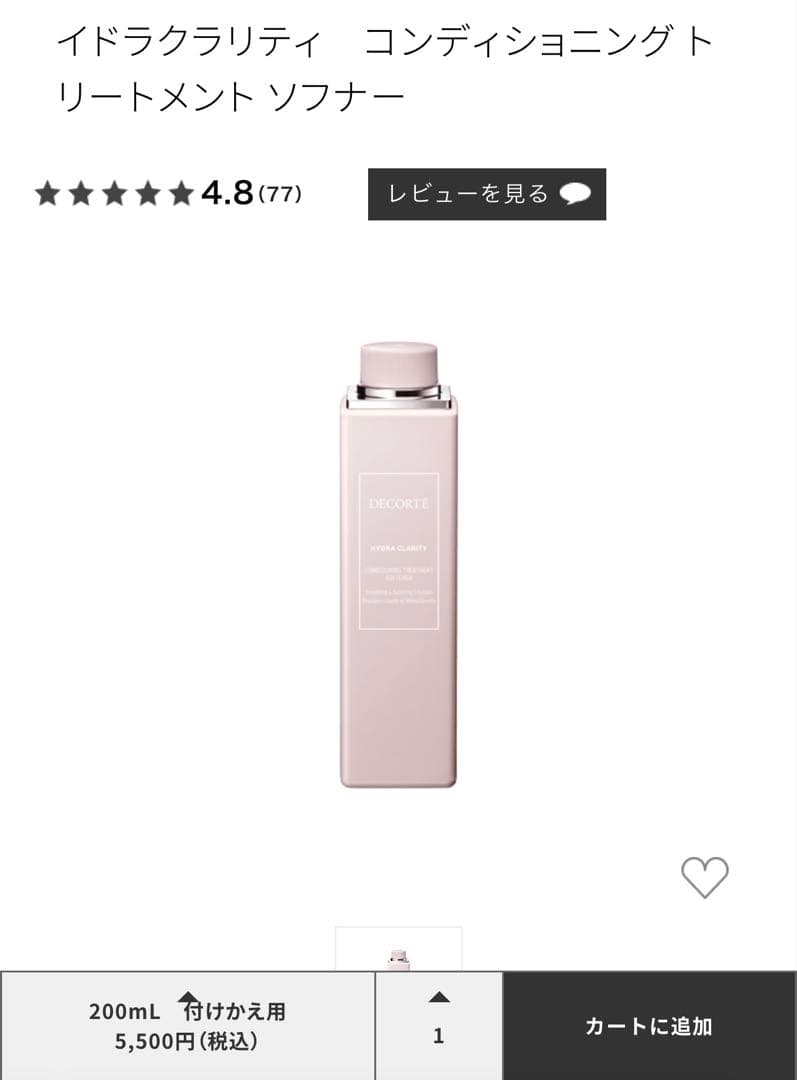797x1080 pixels.
Task: Open the quantity selector showing 1
Action: point(438,1025)
